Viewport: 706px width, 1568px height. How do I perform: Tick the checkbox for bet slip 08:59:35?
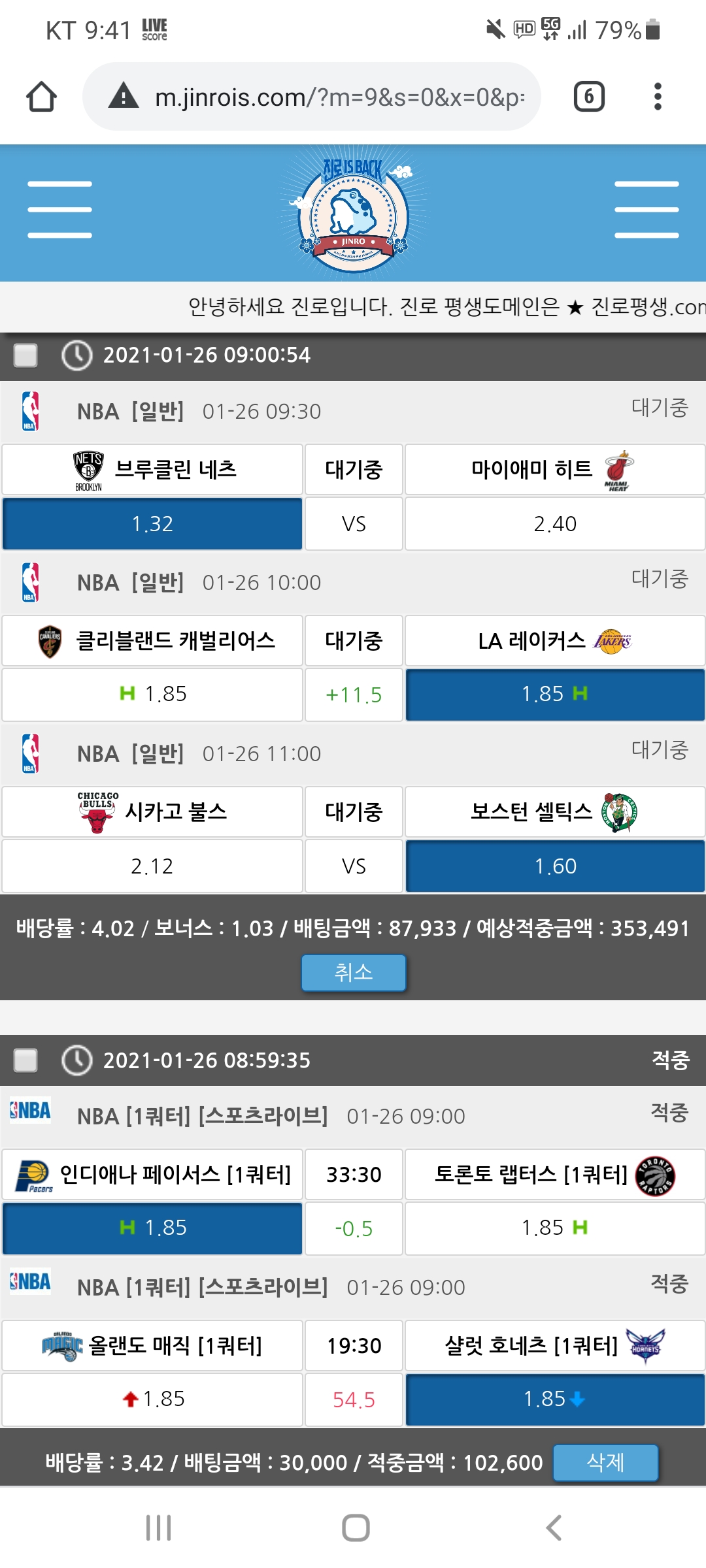[25, 1060]
